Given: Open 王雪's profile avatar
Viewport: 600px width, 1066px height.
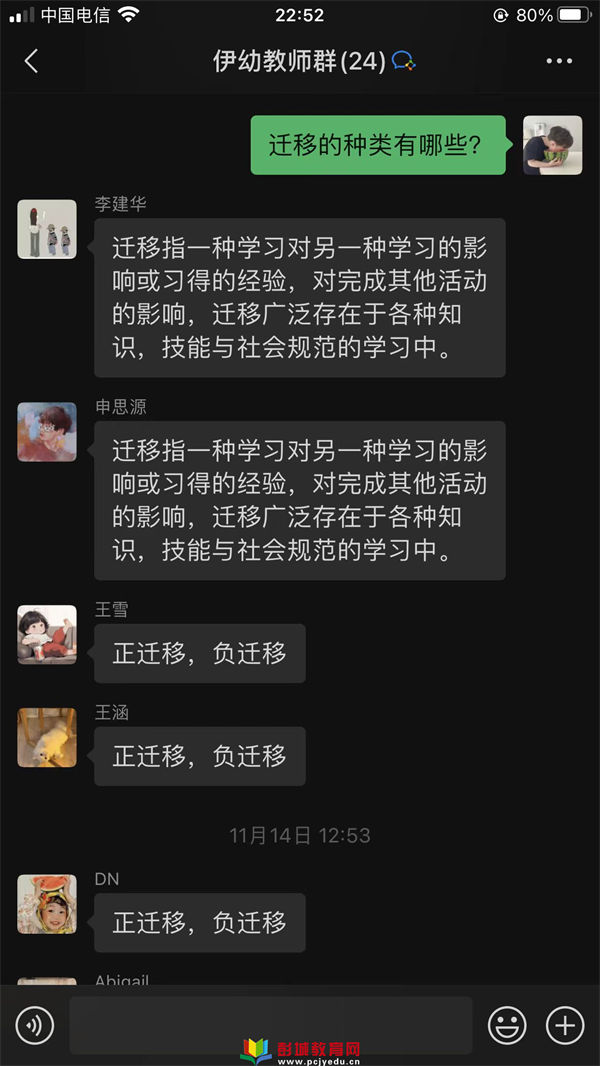Looking at the screenshot, I should pos(47,635).
